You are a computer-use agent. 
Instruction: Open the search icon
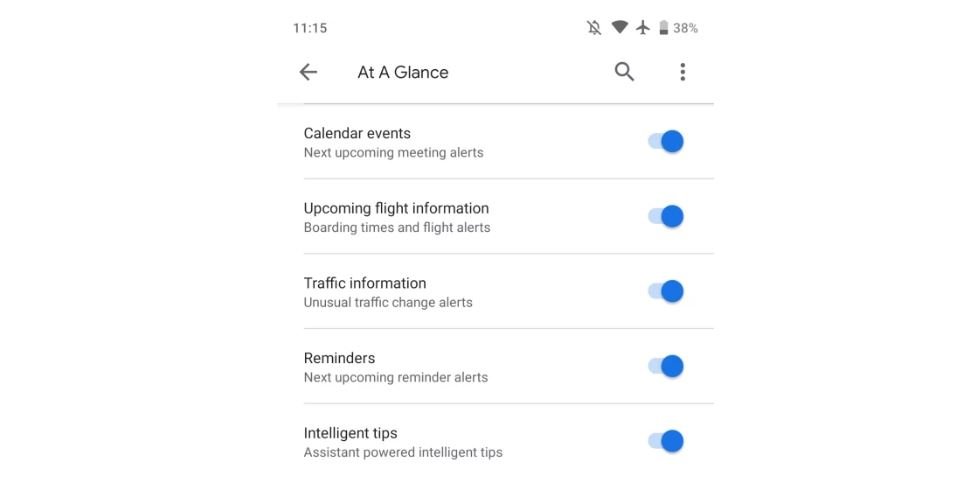[x=624, y=72]
